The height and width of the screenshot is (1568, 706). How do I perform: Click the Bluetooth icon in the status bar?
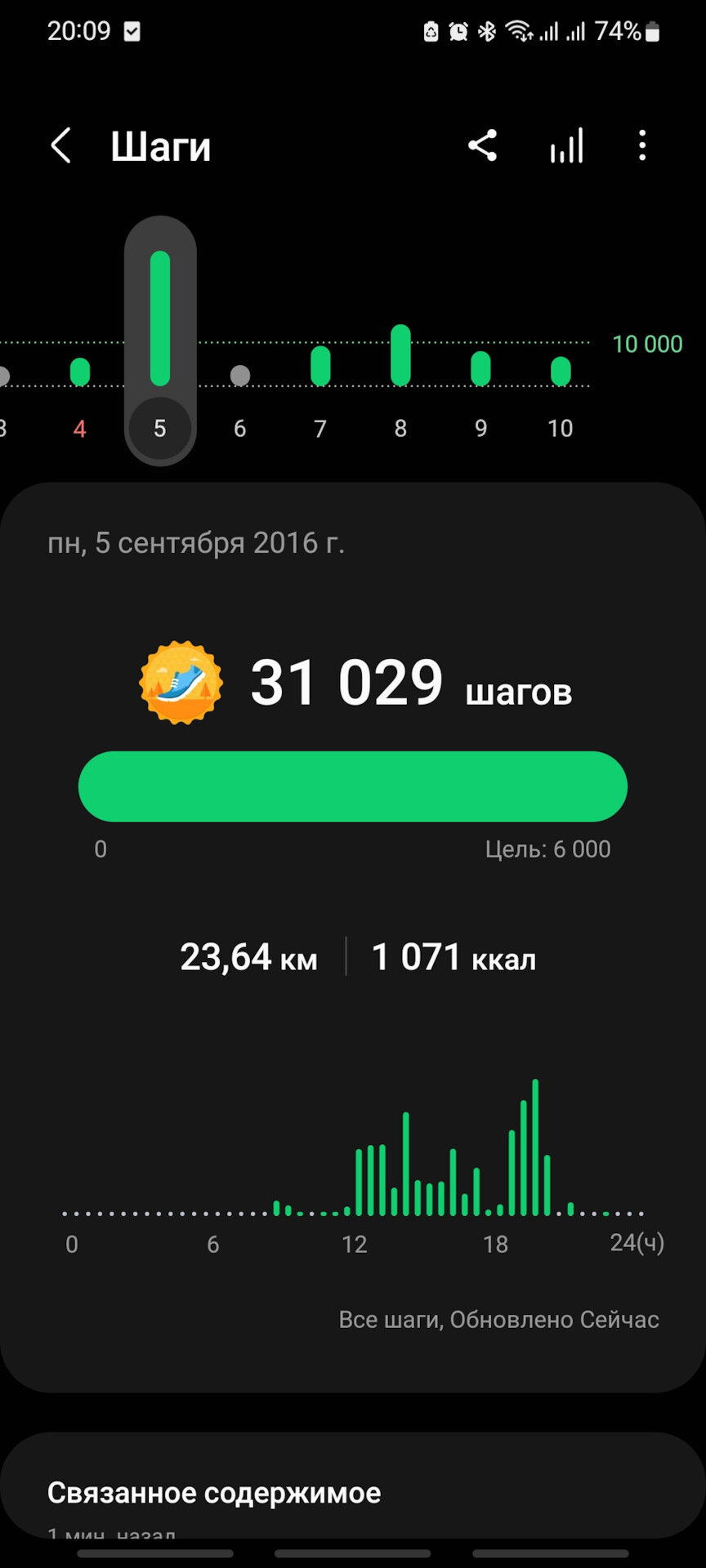pyautogui.click(x=486, y=31)
